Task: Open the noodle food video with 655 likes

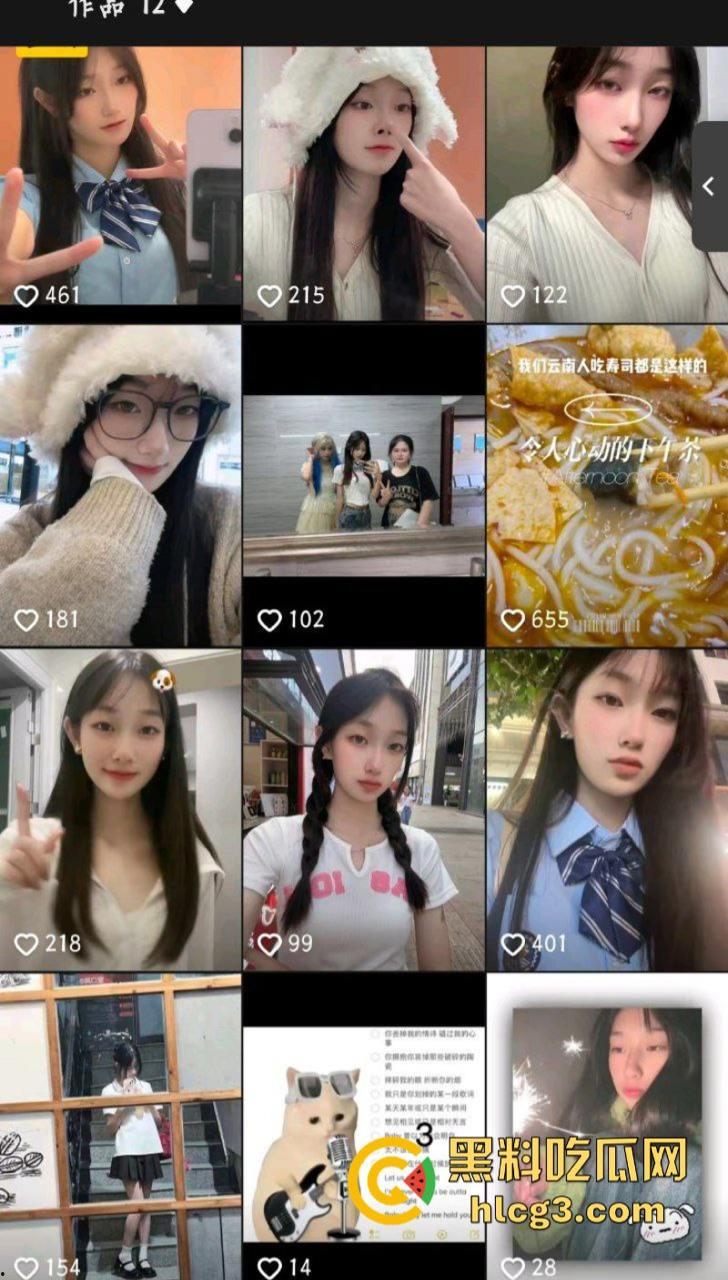Action: (x=607, y=485)
